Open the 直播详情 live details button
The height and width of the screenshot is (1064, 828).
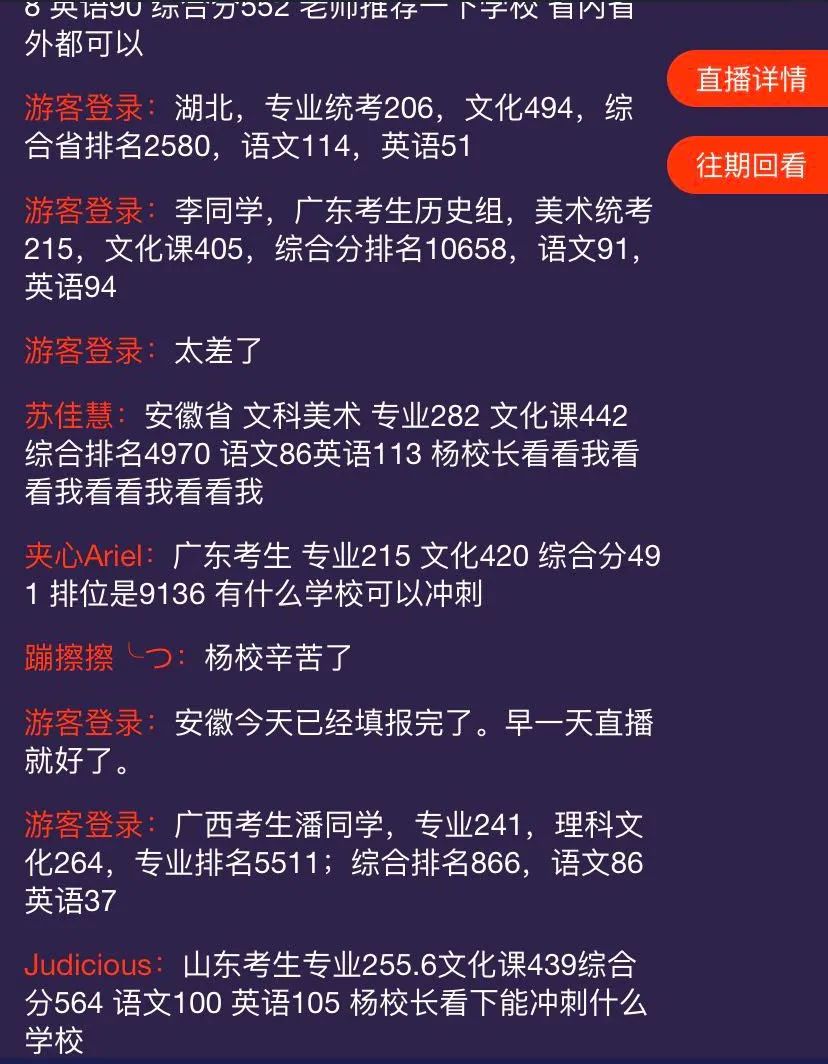[750, 79]
